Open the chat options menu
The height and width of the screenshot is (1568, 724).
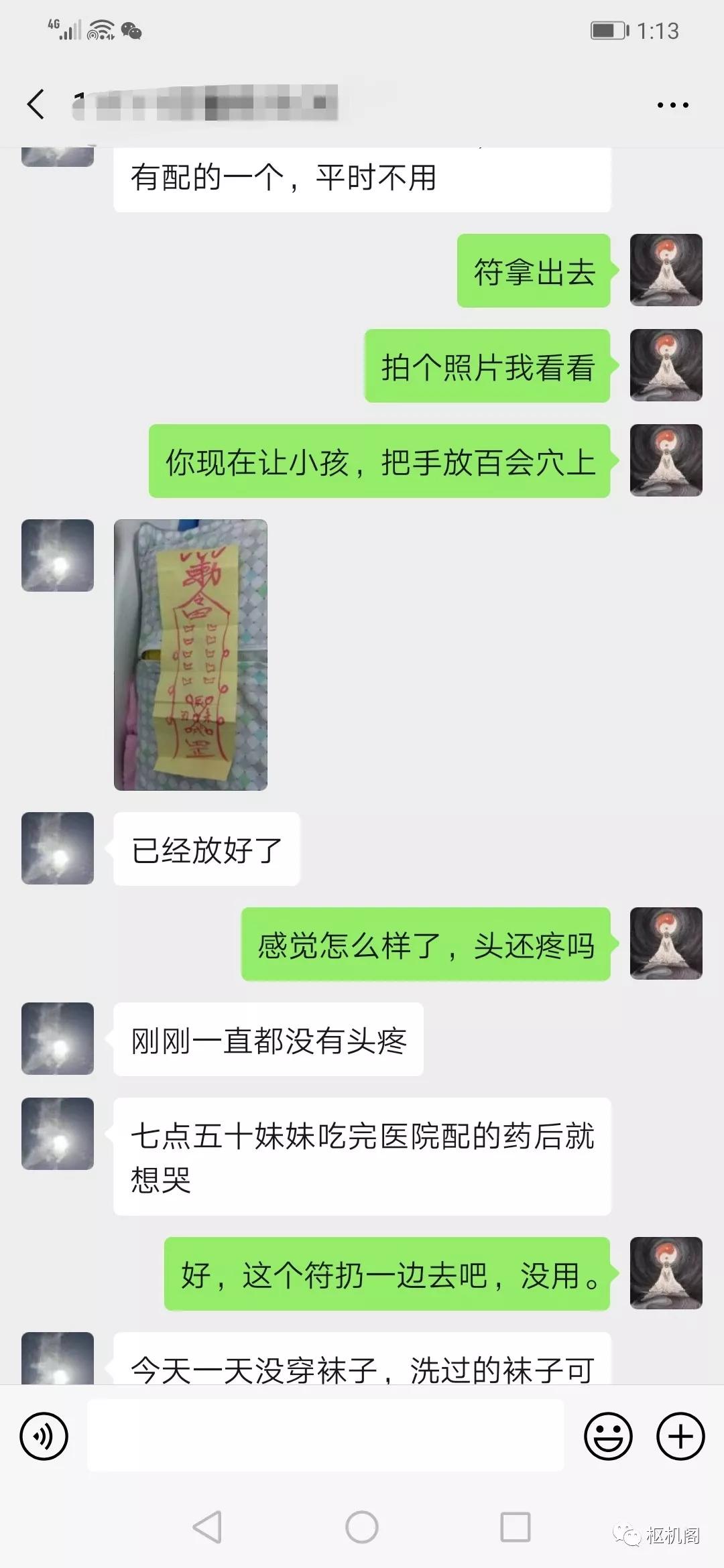tap(672, 105)
